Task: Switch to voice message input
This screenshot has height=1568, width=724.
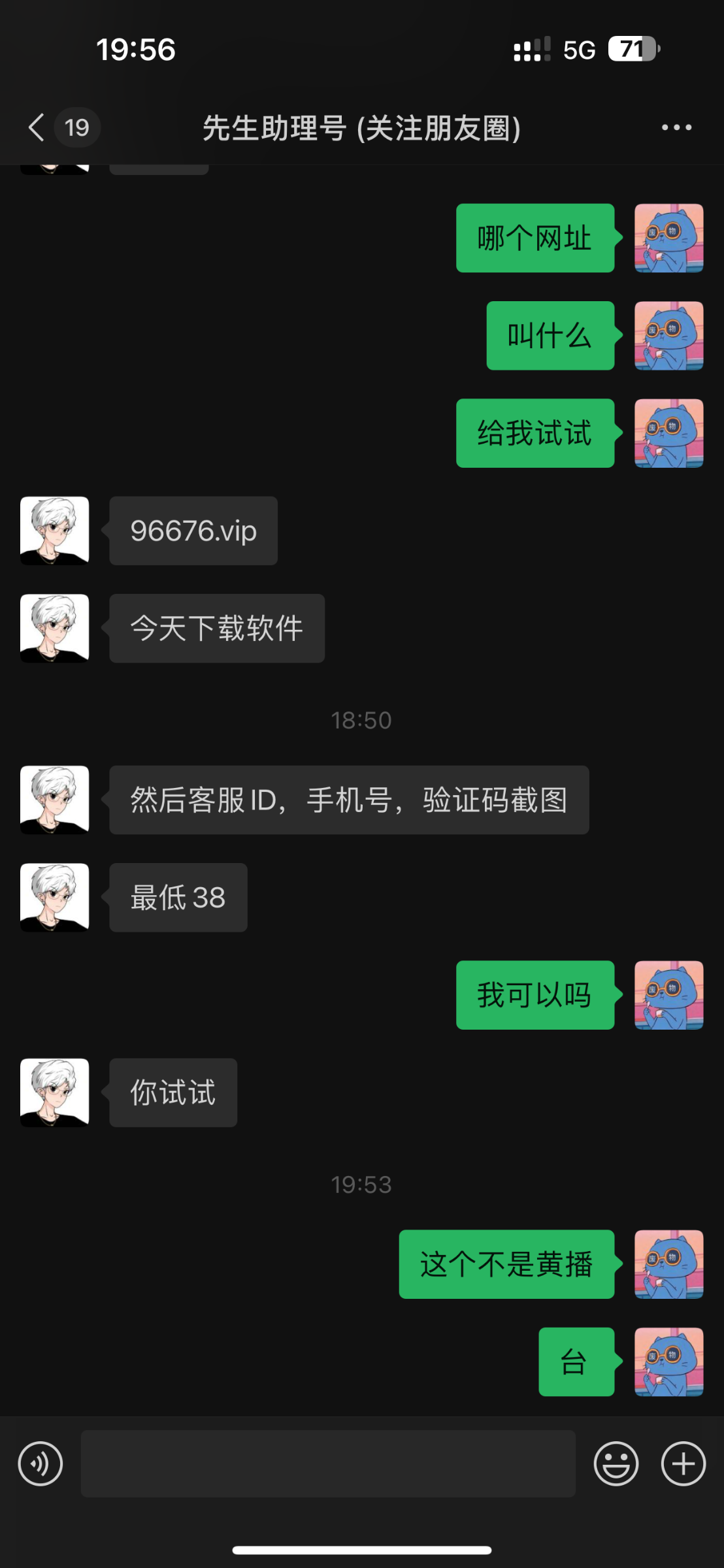Action: tap(41, 1463)
